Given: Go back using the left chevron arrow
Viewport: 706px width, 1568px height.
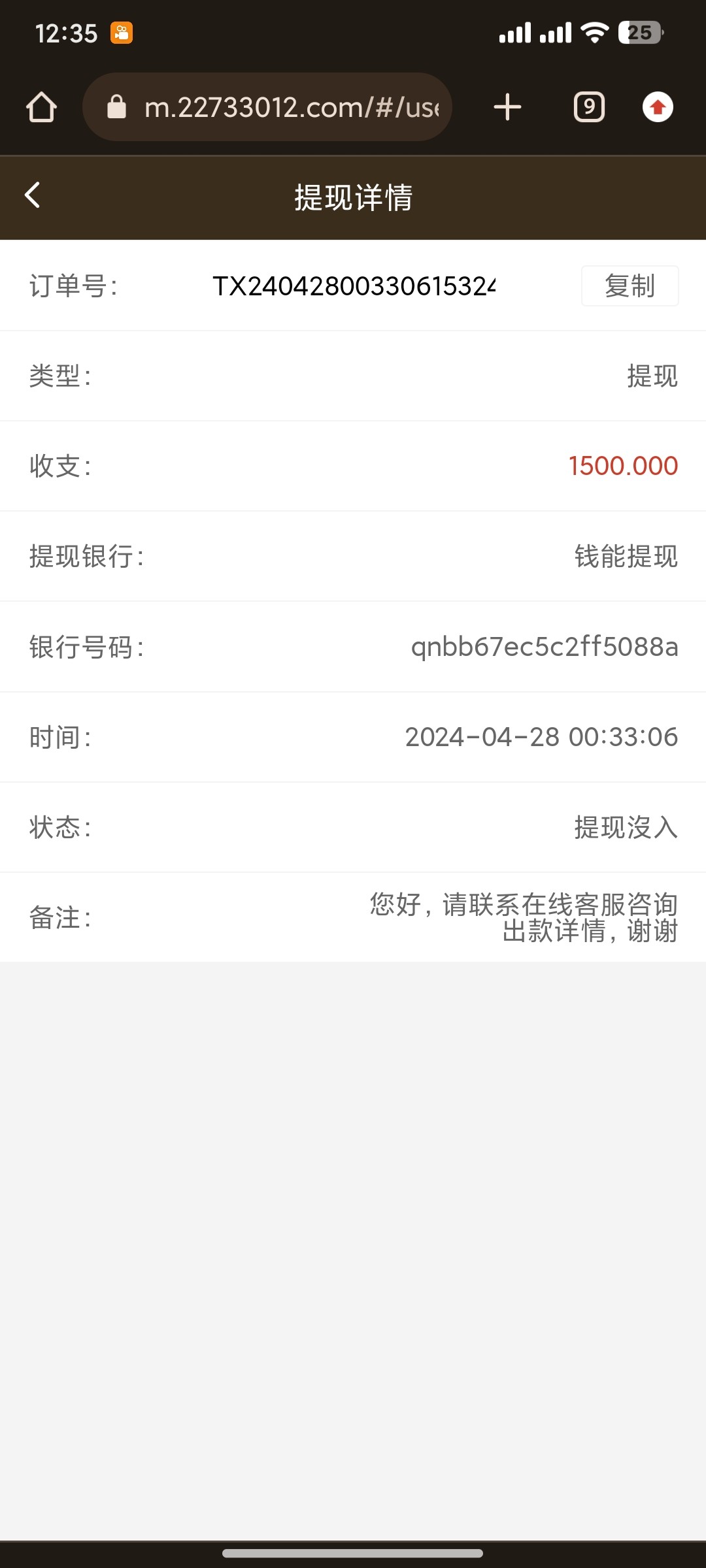Looking at the screenshot, I should point(32,195).
